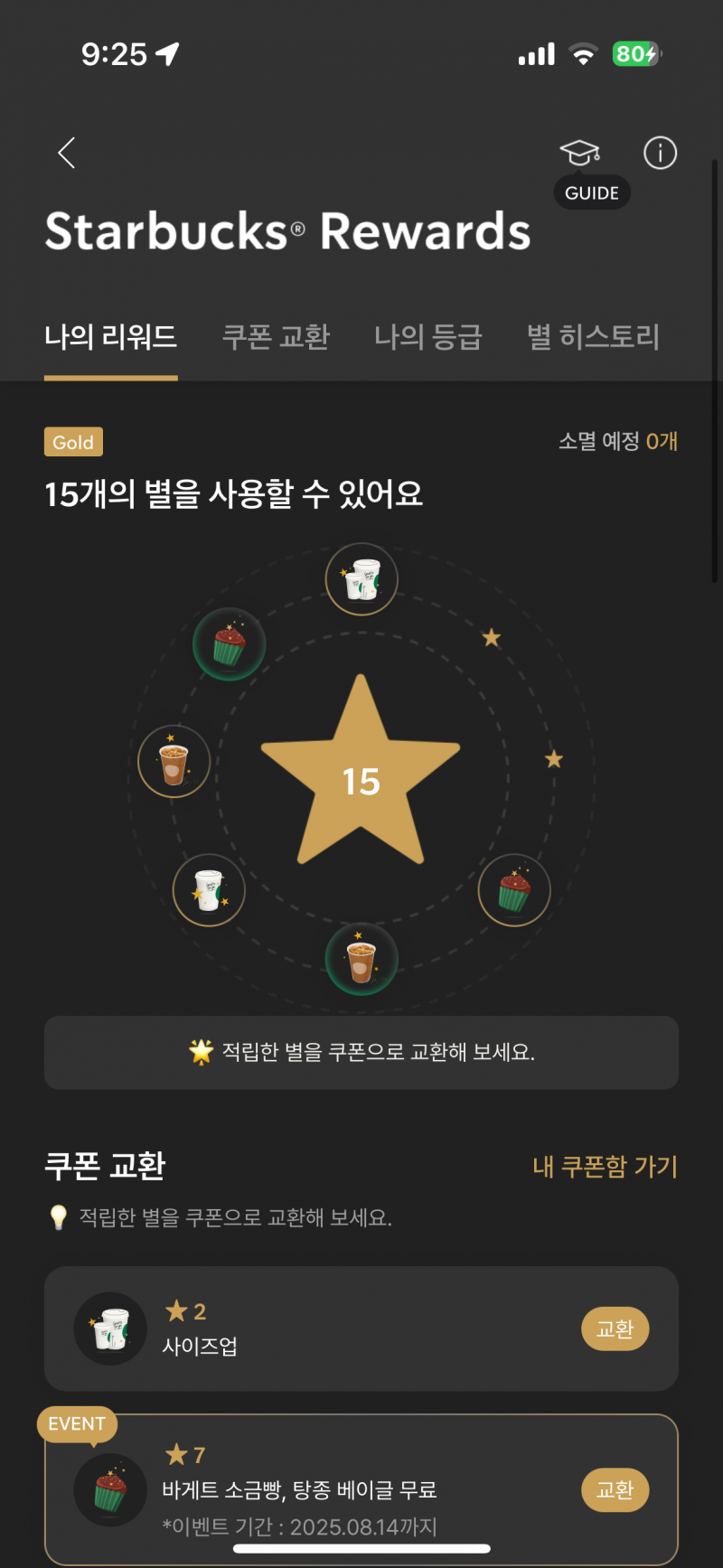Tap 교환 button for 사이즈업 coupon
The height and width of the screenshot is (1568, 723).
pyautogui.click(x=615, y=1329)
